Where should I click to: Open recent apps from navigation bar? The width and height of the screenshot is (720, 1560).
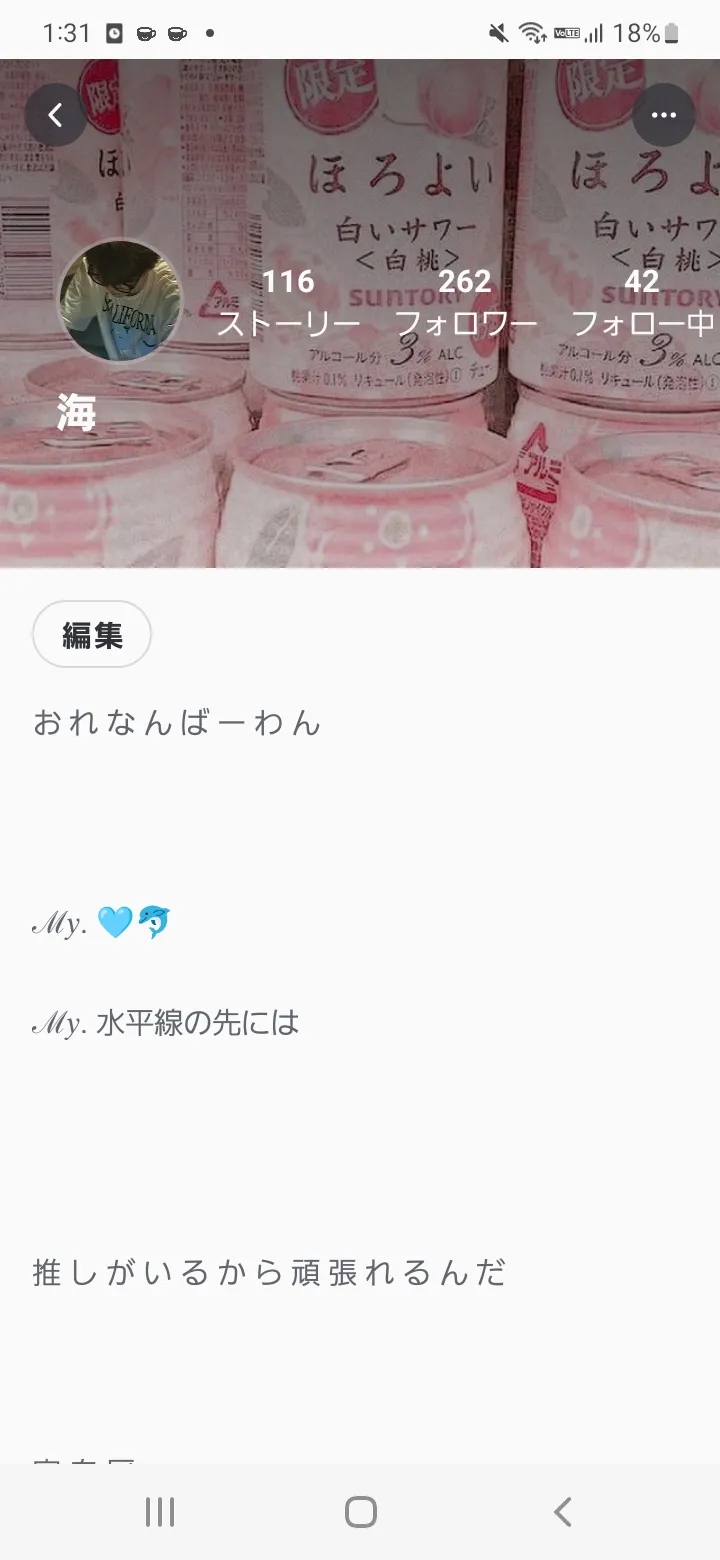pos(160,1512)
